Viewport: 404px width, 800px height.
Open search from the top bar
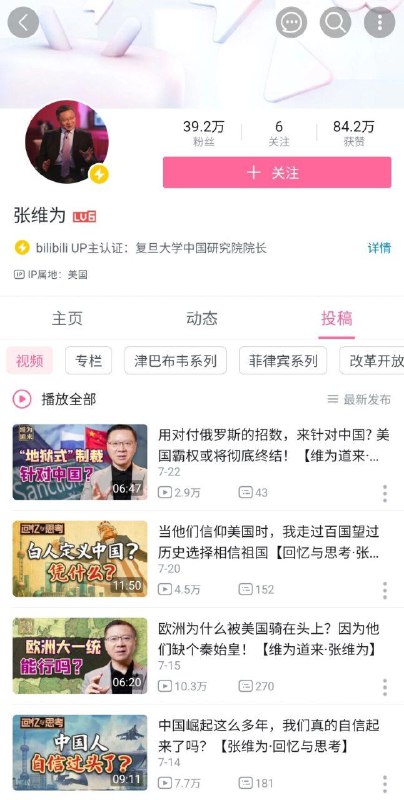coord(335,22)
